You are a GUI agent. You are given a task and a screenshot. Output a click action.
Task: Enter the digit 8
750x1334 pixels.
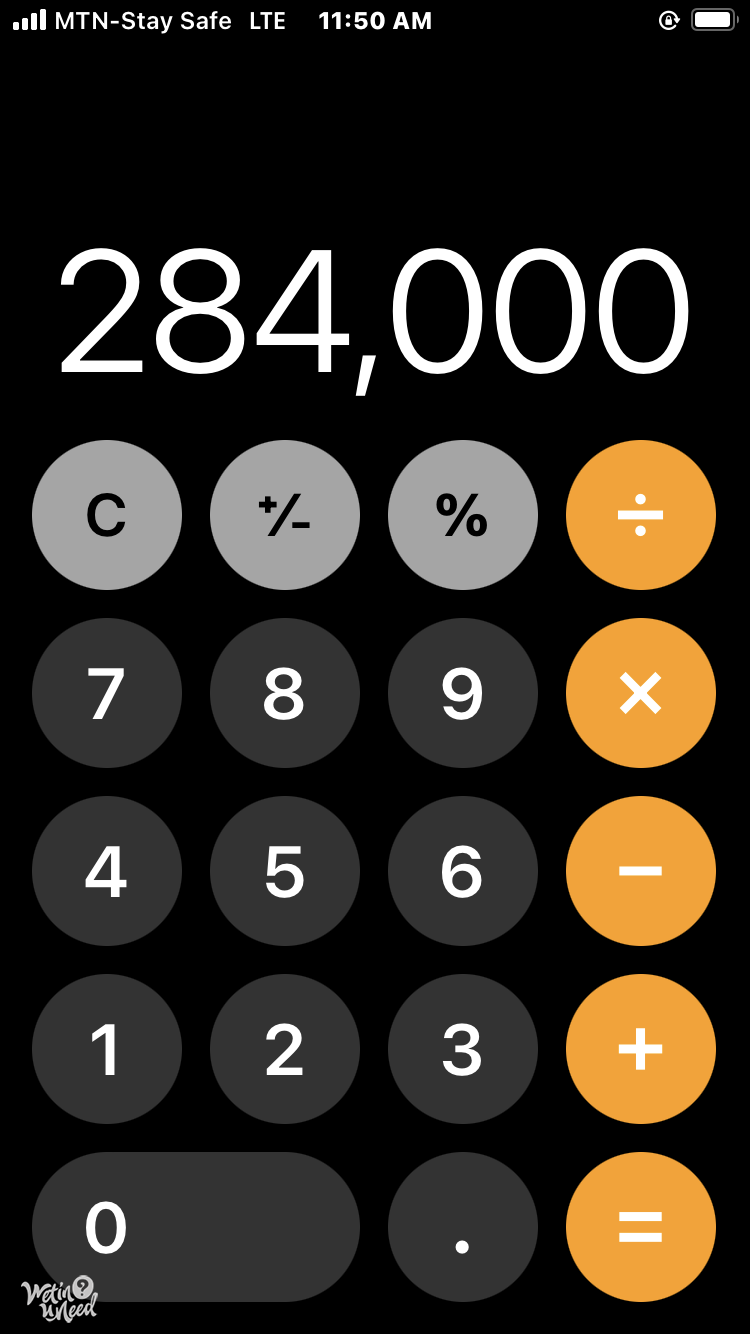[285, 693]
